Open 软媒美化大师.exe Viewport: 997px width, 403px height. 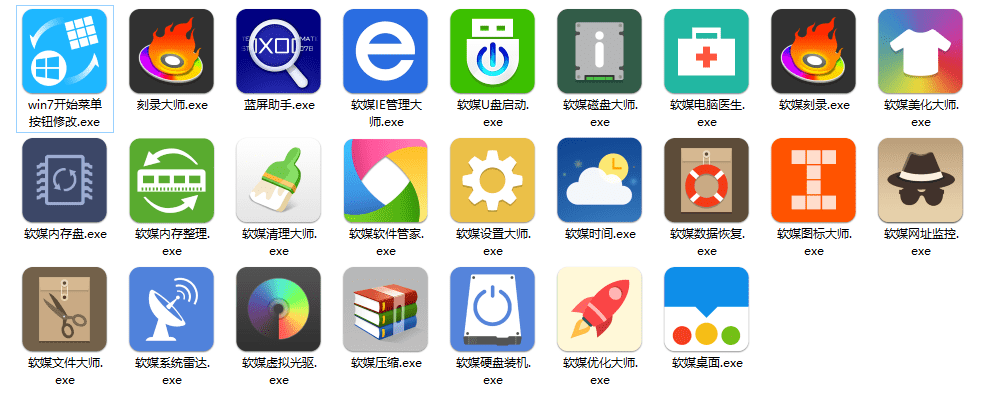coord(920,51)
